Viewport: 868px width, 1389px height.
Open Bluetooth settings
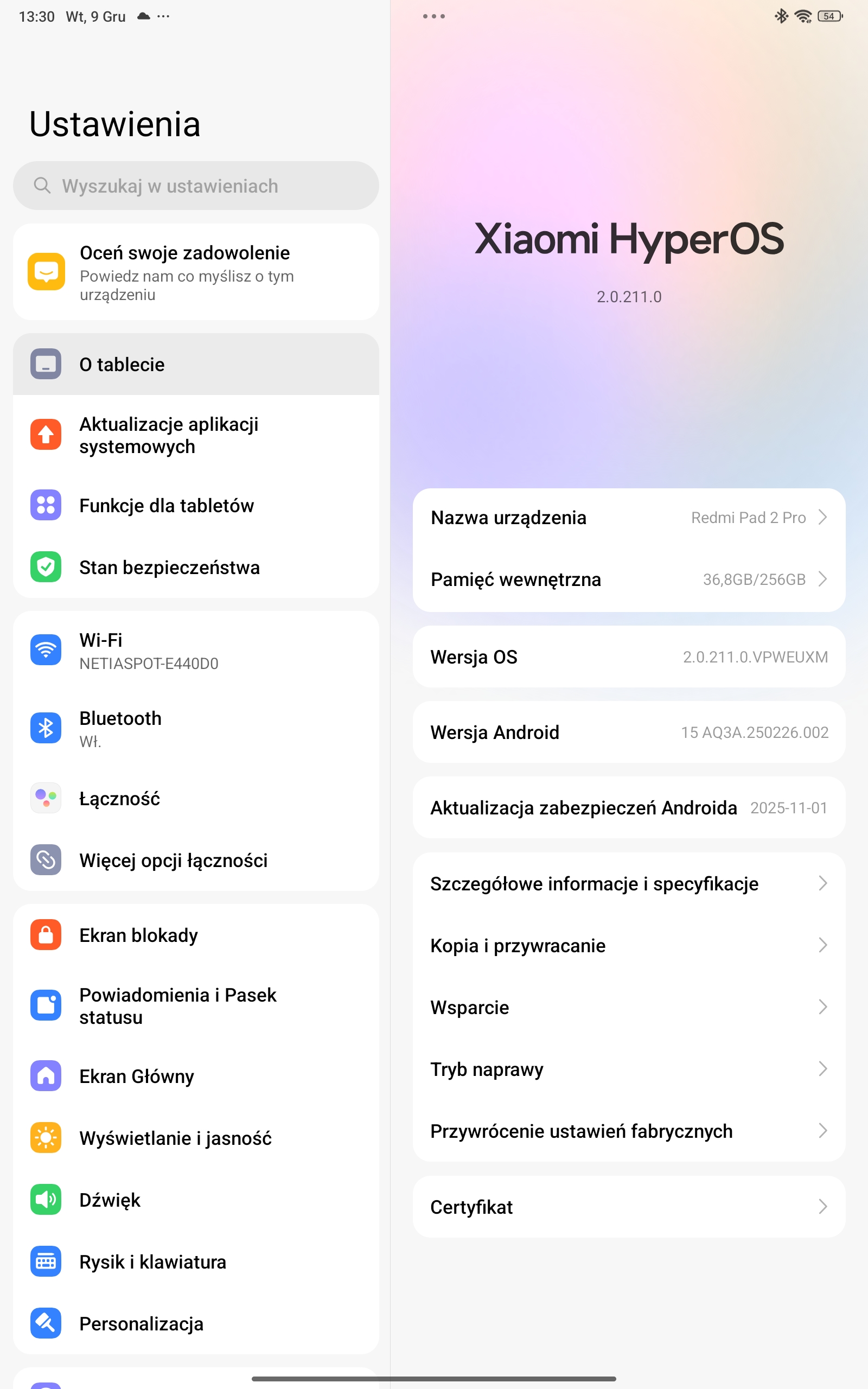[x=195, y=728]
